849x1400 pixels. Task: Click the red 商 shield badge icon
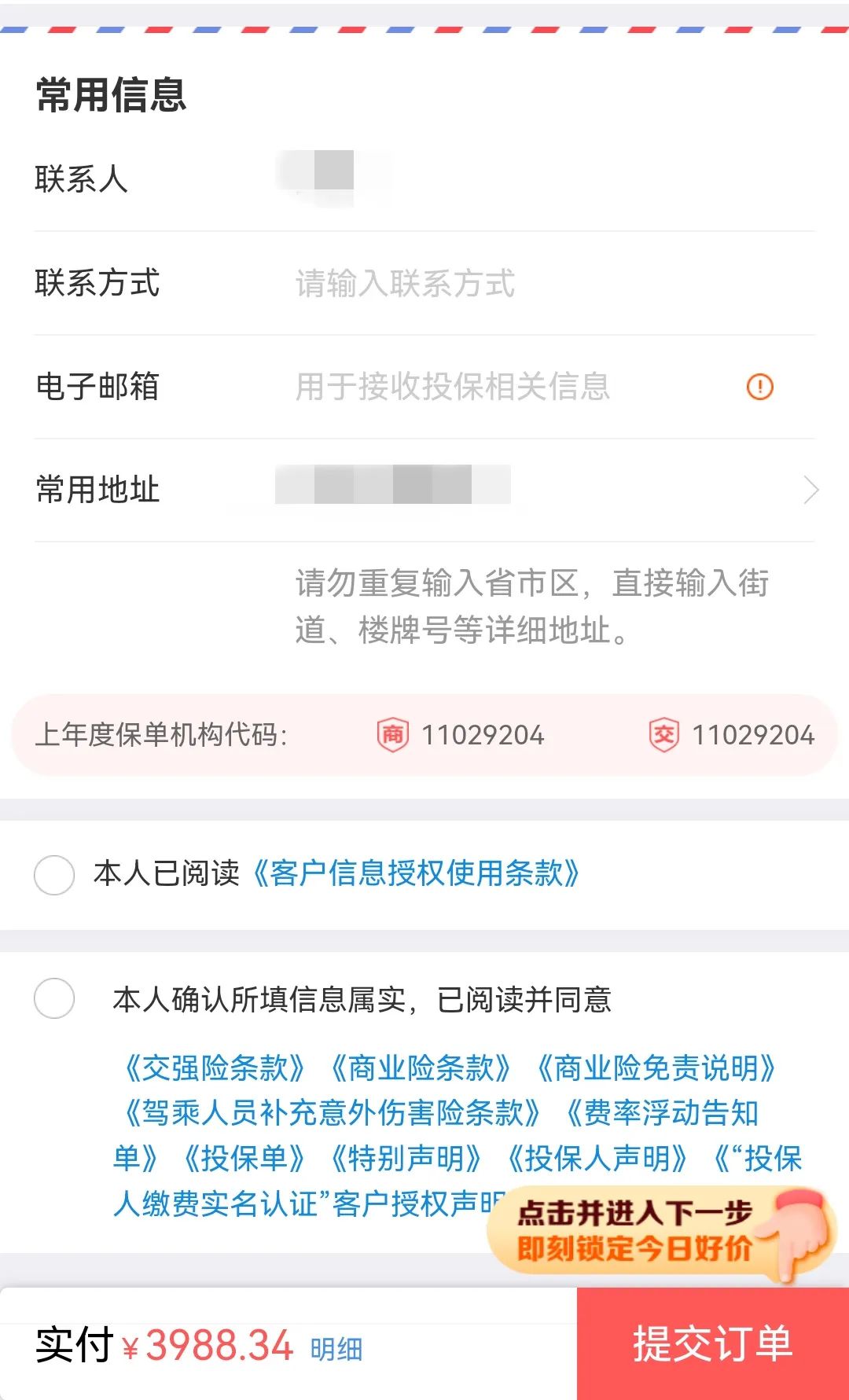tap(395, 735)
